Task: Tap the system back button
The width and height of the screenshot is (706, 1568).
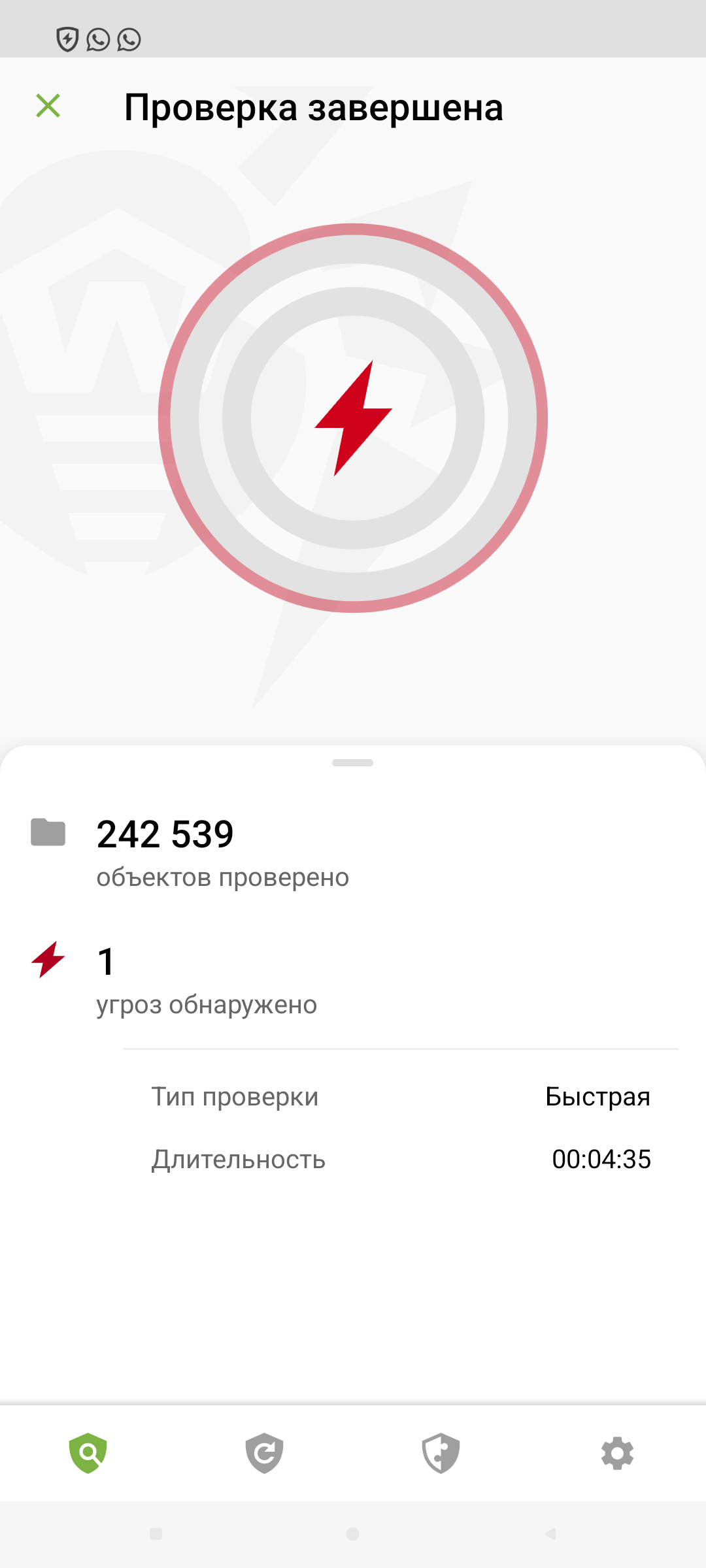Action: click(x=550, y=1533)
